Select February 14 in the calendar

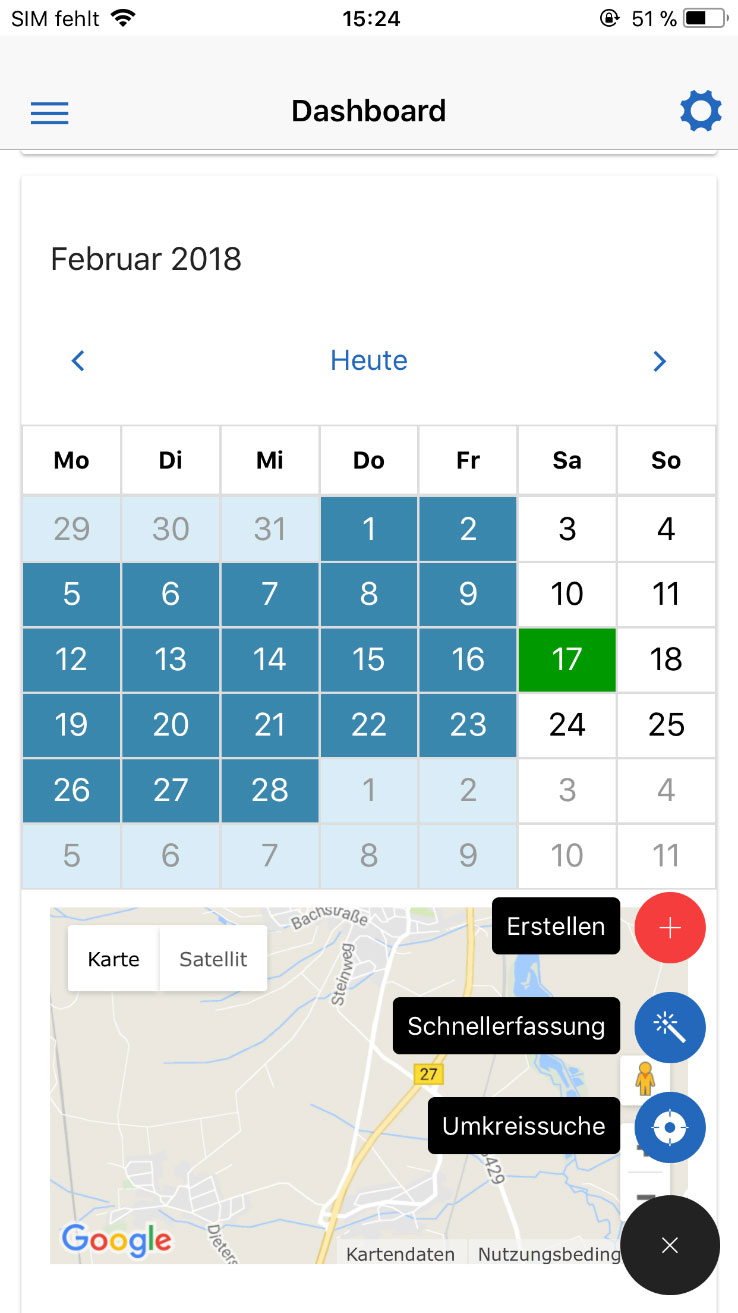(270, 660)
